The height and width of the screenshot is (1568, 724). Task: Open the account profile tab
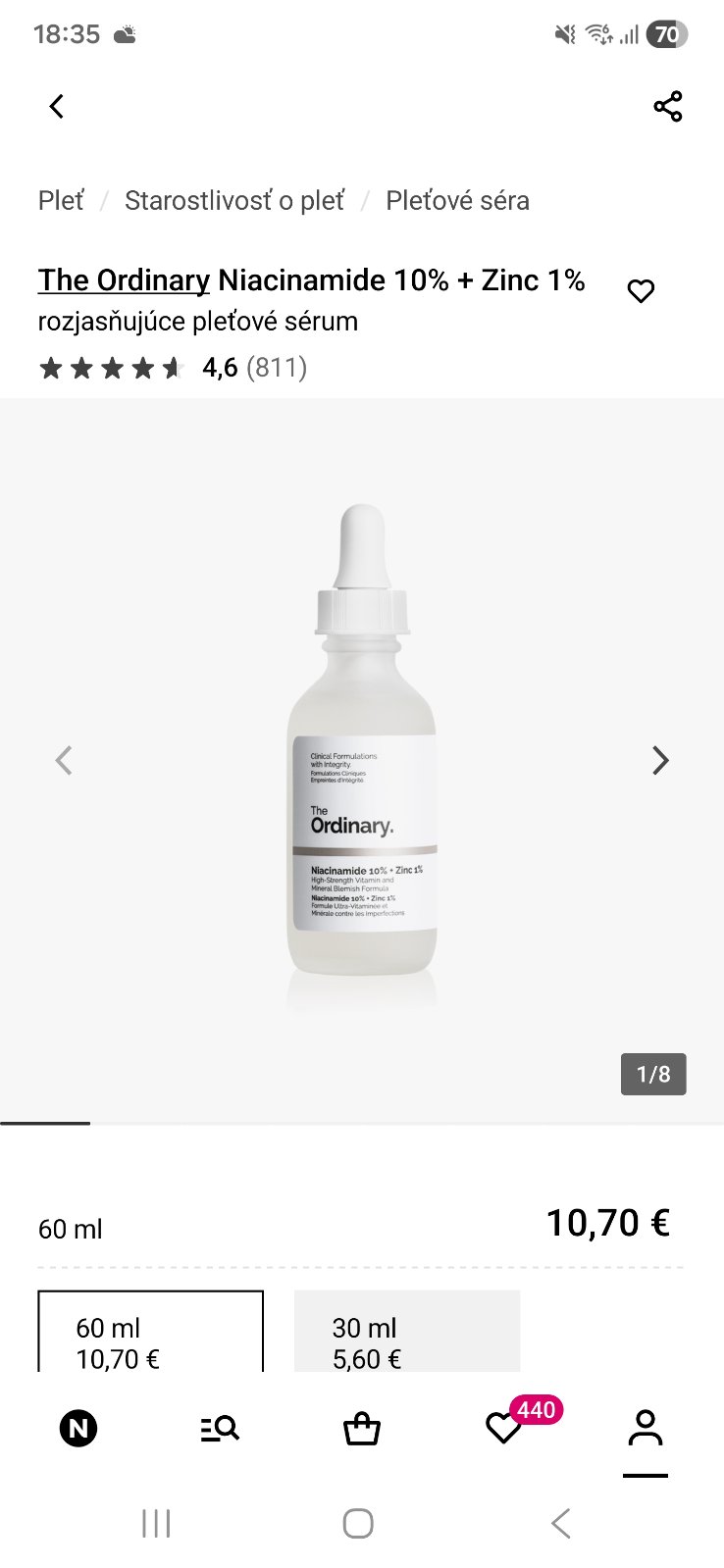tap(646, 1428)
